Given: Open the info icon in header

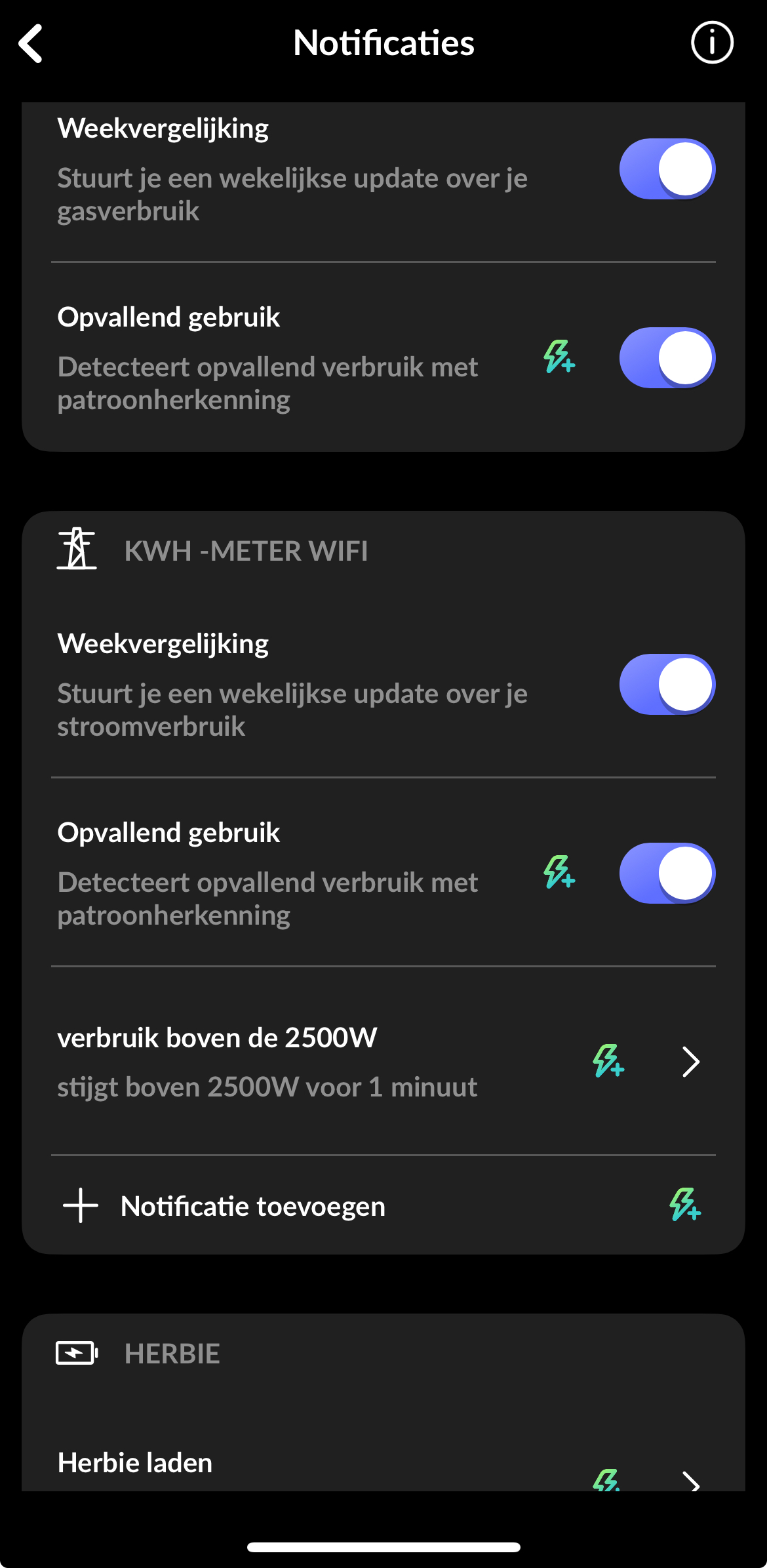Looking at the screenshot, I should (712, 43).
